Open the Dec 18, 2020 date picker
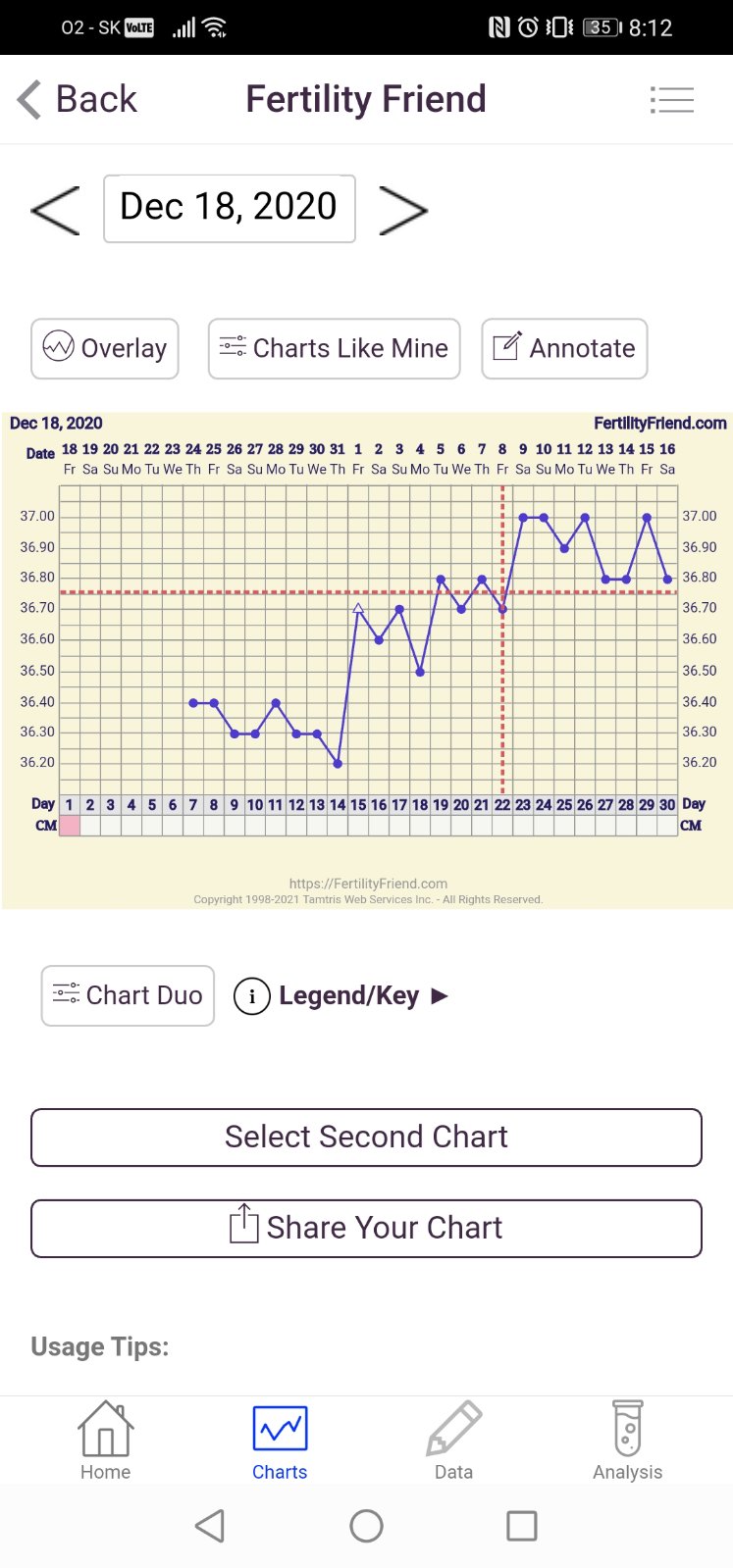The image size is (733, 1568). click(229, 208)
